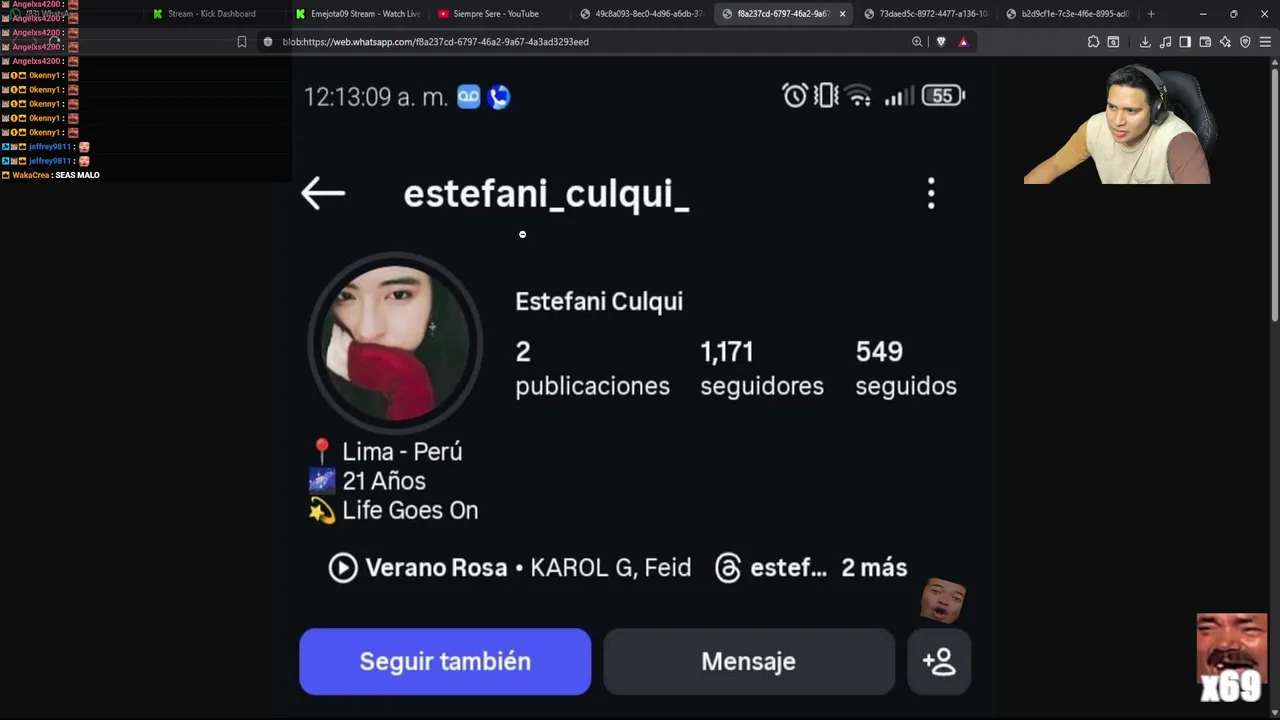Toggle the browser sidebar panel
The image size is (1280, 720).
click(1185, 42)
